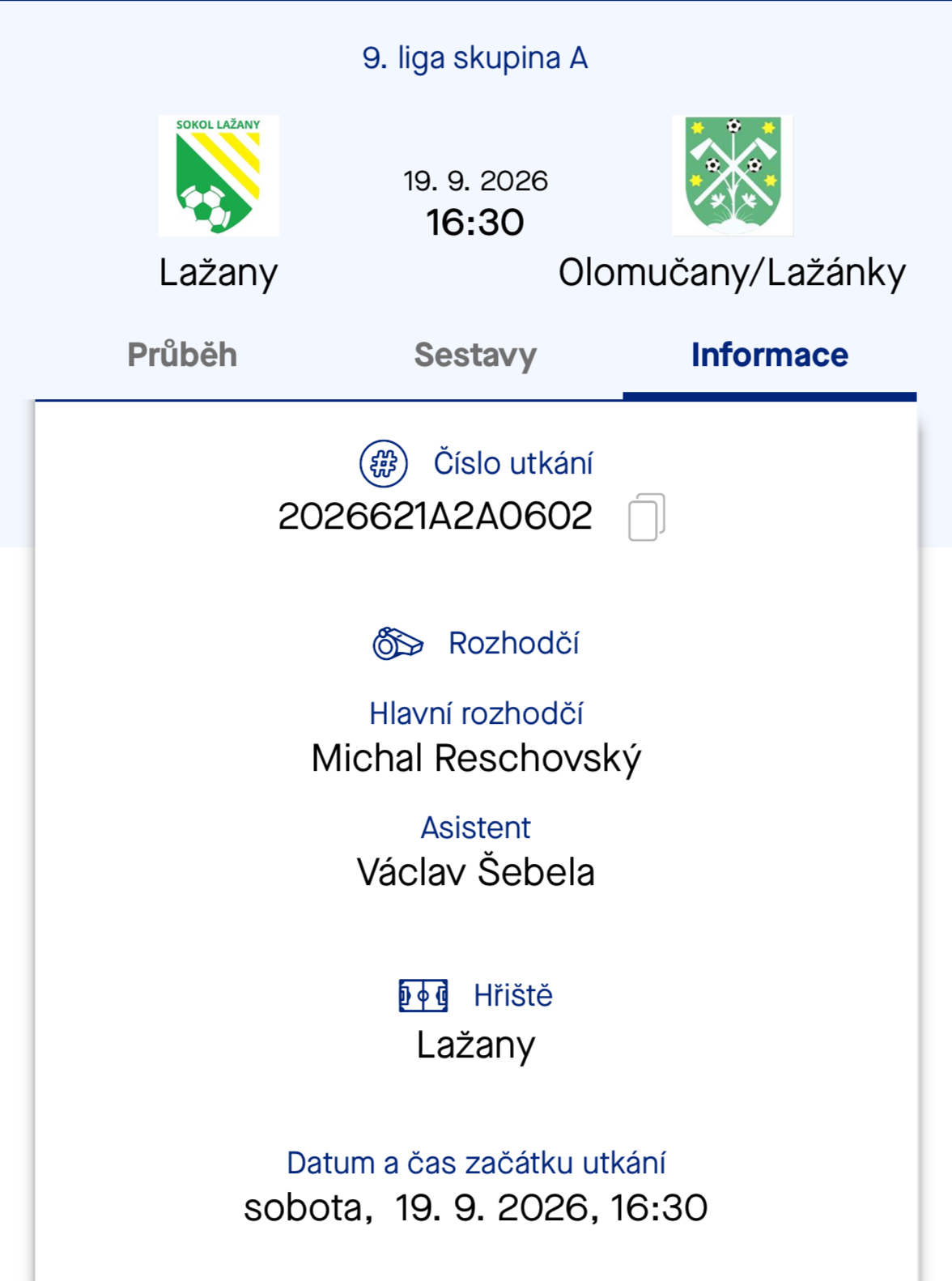Copy the match number 2026621A2A0602
This screenshot has width=952, height=1281.
(x=647, y=517)
